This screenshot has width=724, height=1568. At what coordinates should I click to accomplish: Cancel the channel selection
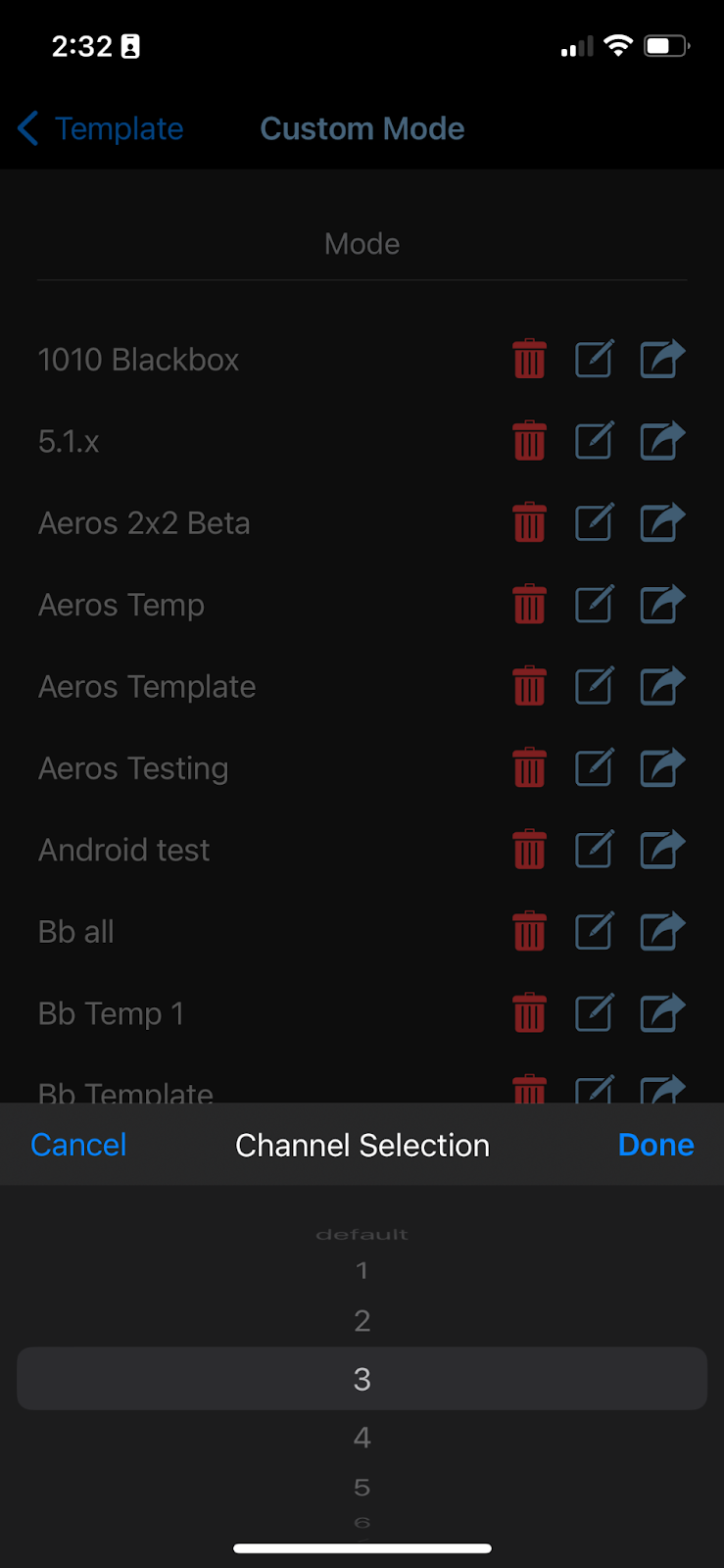point(78,1145)
